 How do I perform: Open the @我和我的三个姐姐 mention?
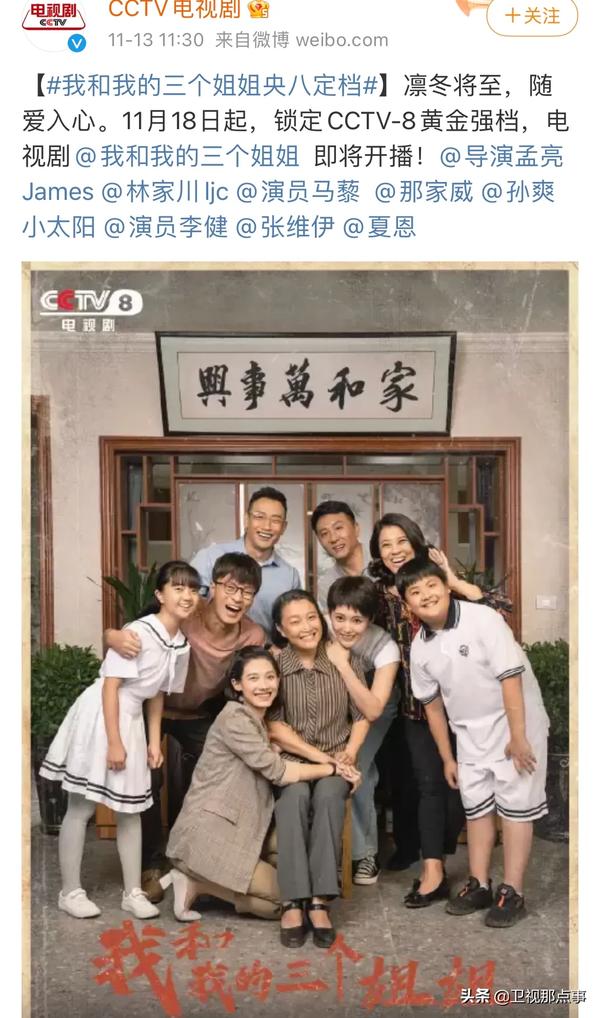[x=188, y=156]
